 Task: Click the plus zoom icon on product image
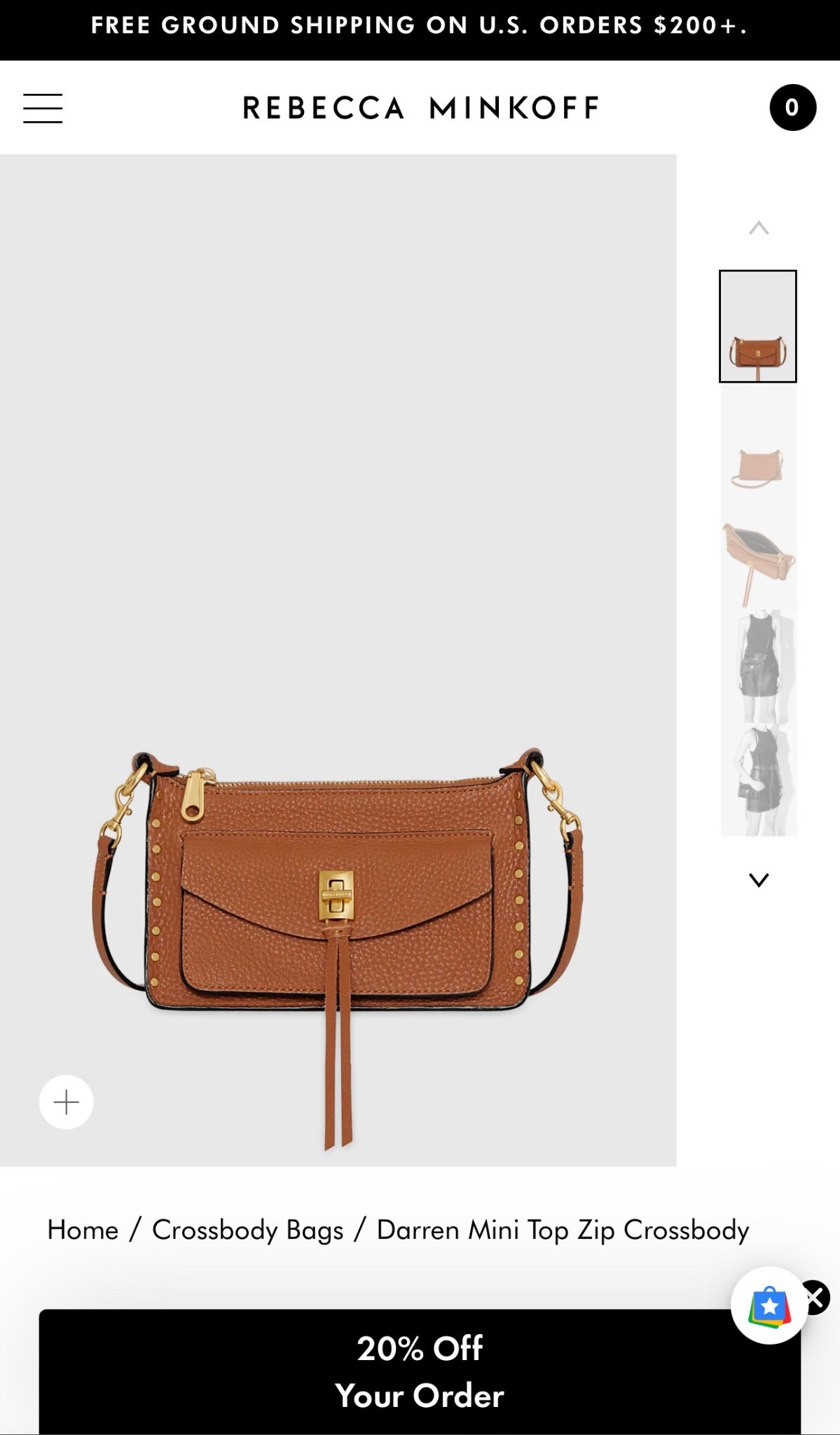click(x=66, y=1101)
